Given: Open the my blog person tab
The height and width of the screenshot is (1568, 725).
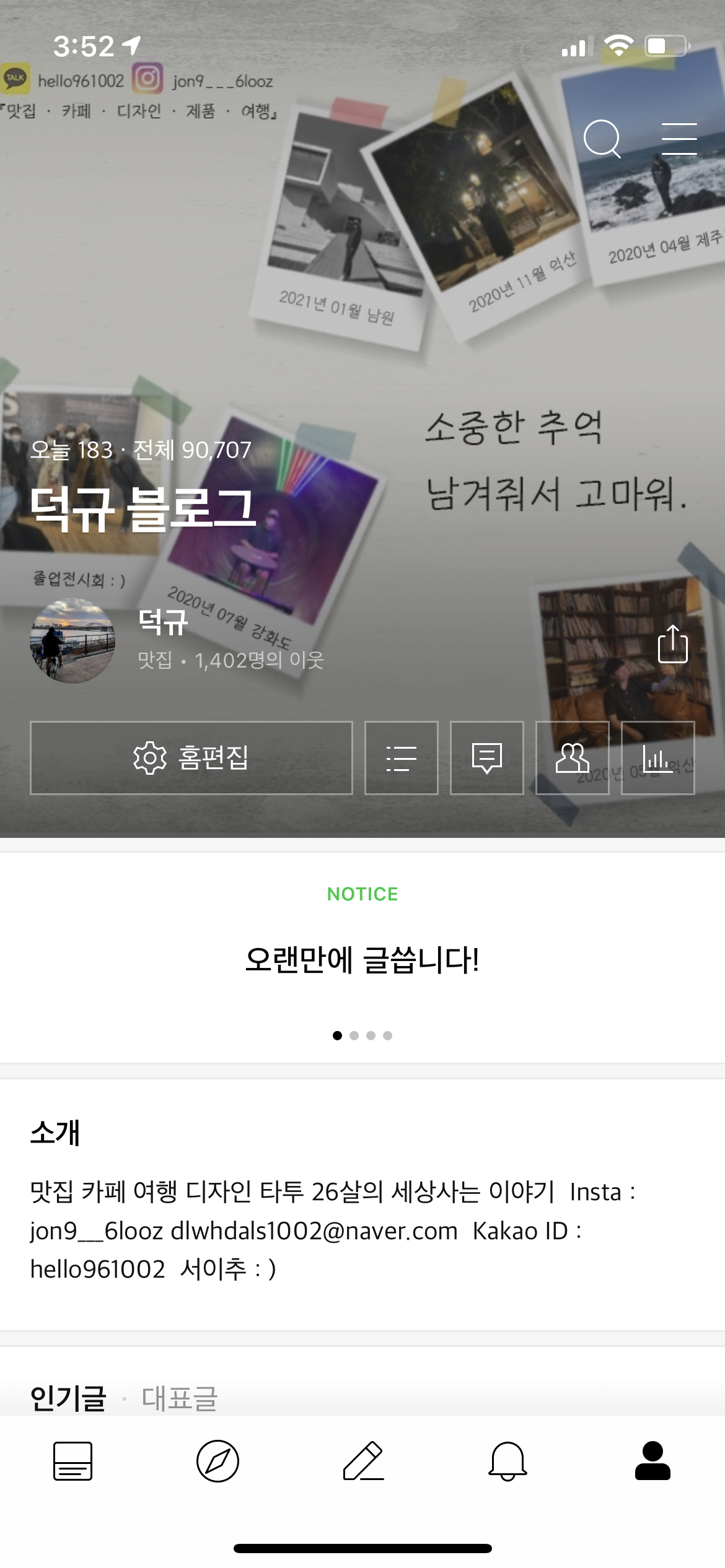Looking at the screenshot, I should click(652, 1461).
